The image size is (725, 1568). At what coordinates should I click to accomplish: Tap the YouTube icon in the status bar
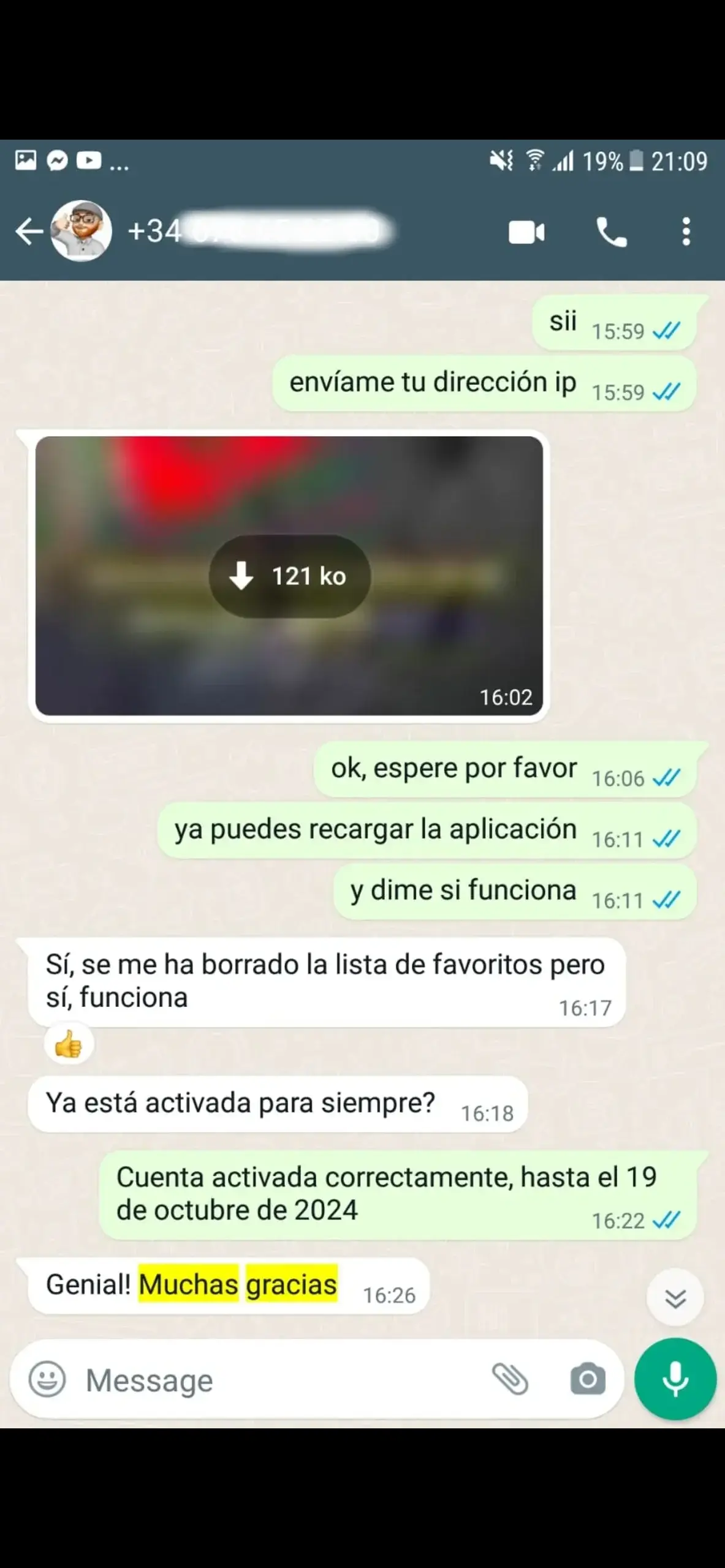coord(89,160)
